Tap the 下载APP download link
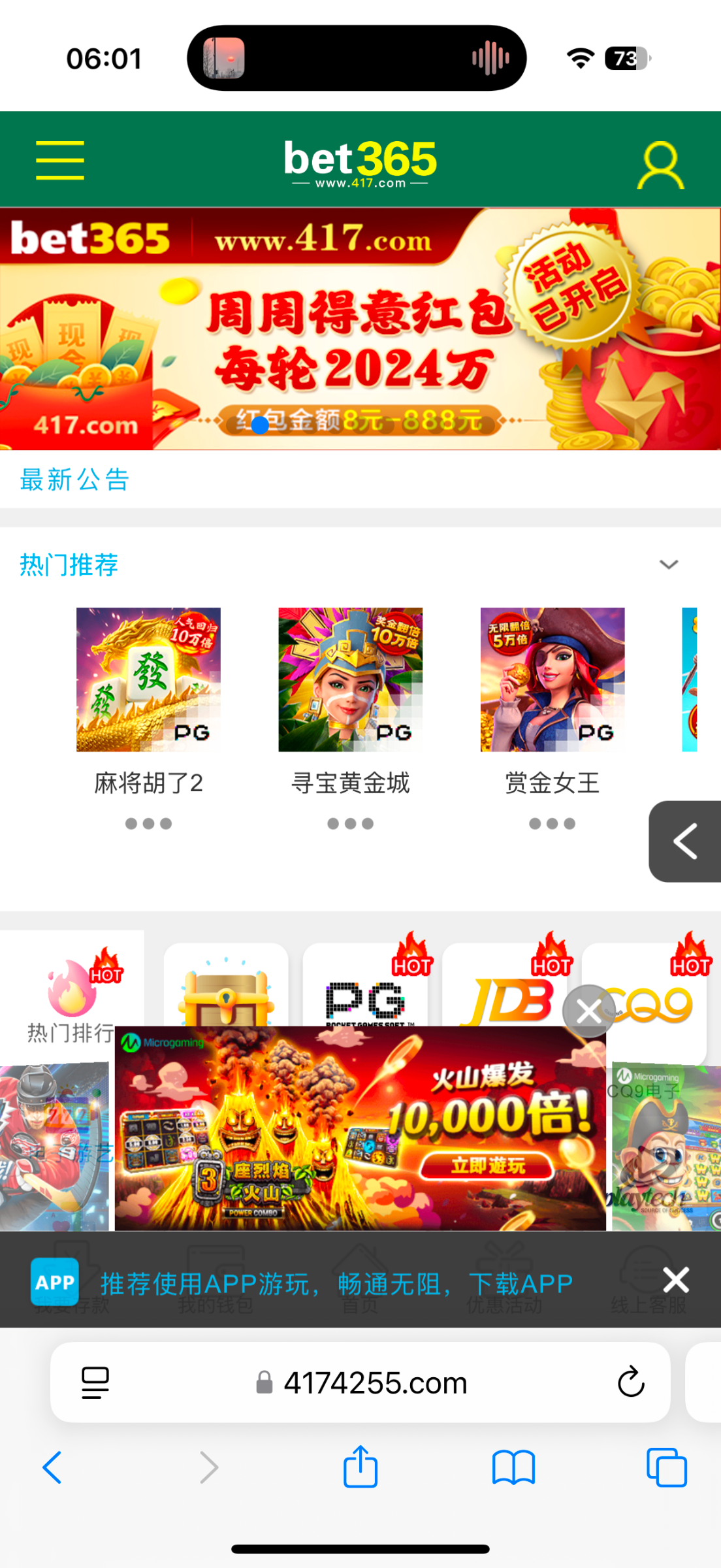Image resolution: width=721 pixels, height=1568 pixels. point(521,1284)
